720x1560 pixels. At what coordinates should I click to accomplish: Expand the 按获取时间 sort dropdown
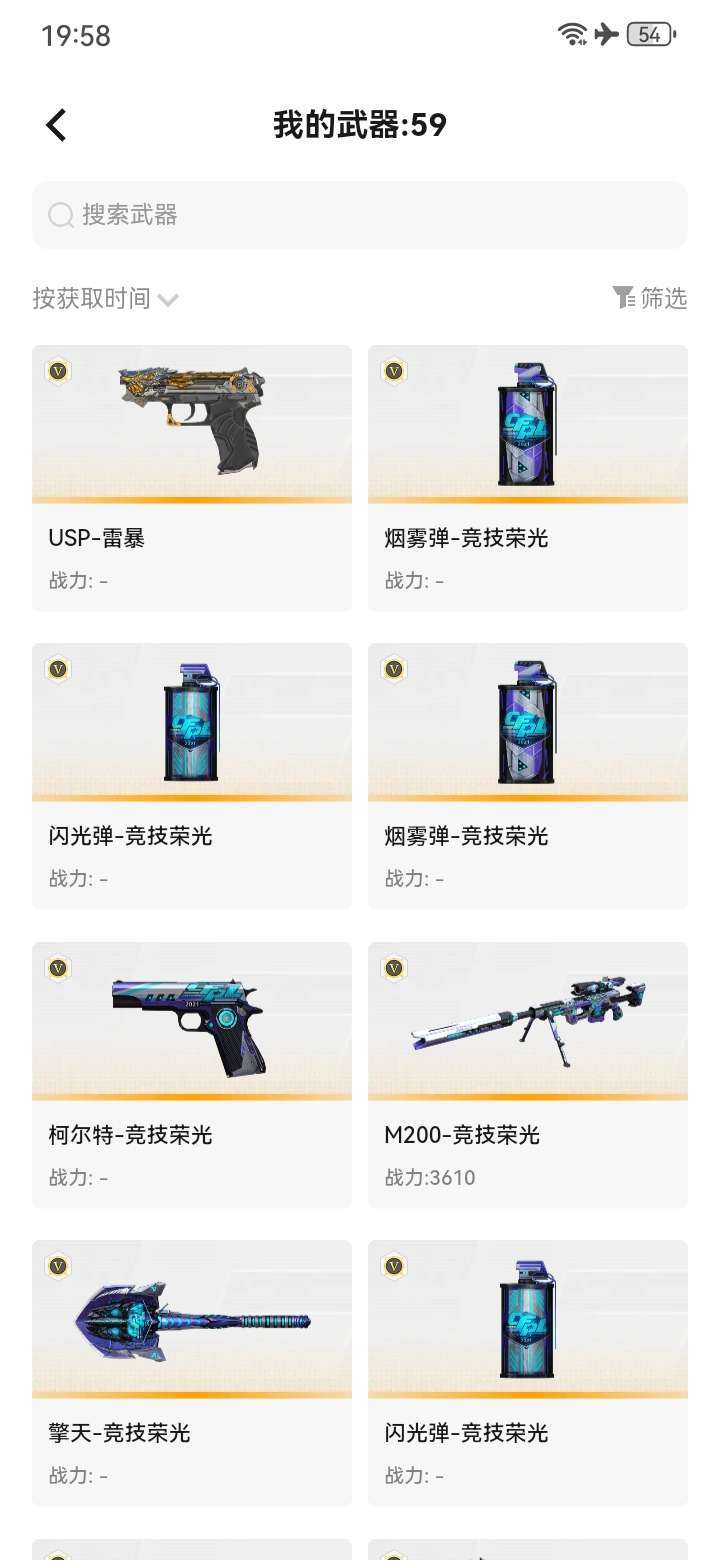[105, 298]
